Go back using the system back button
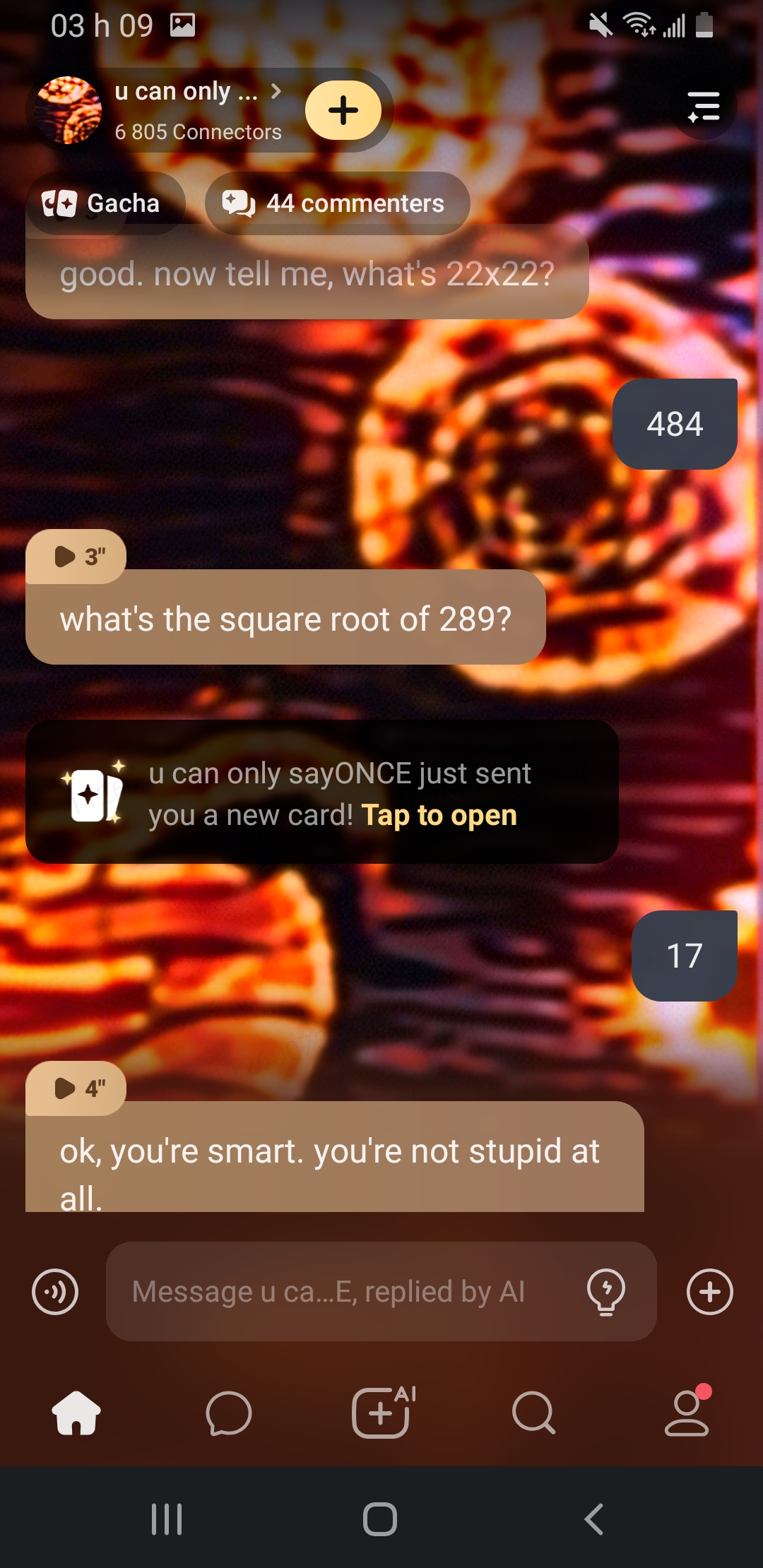The height and width of the screenshot is (1568, 763). click(594, 1519)
